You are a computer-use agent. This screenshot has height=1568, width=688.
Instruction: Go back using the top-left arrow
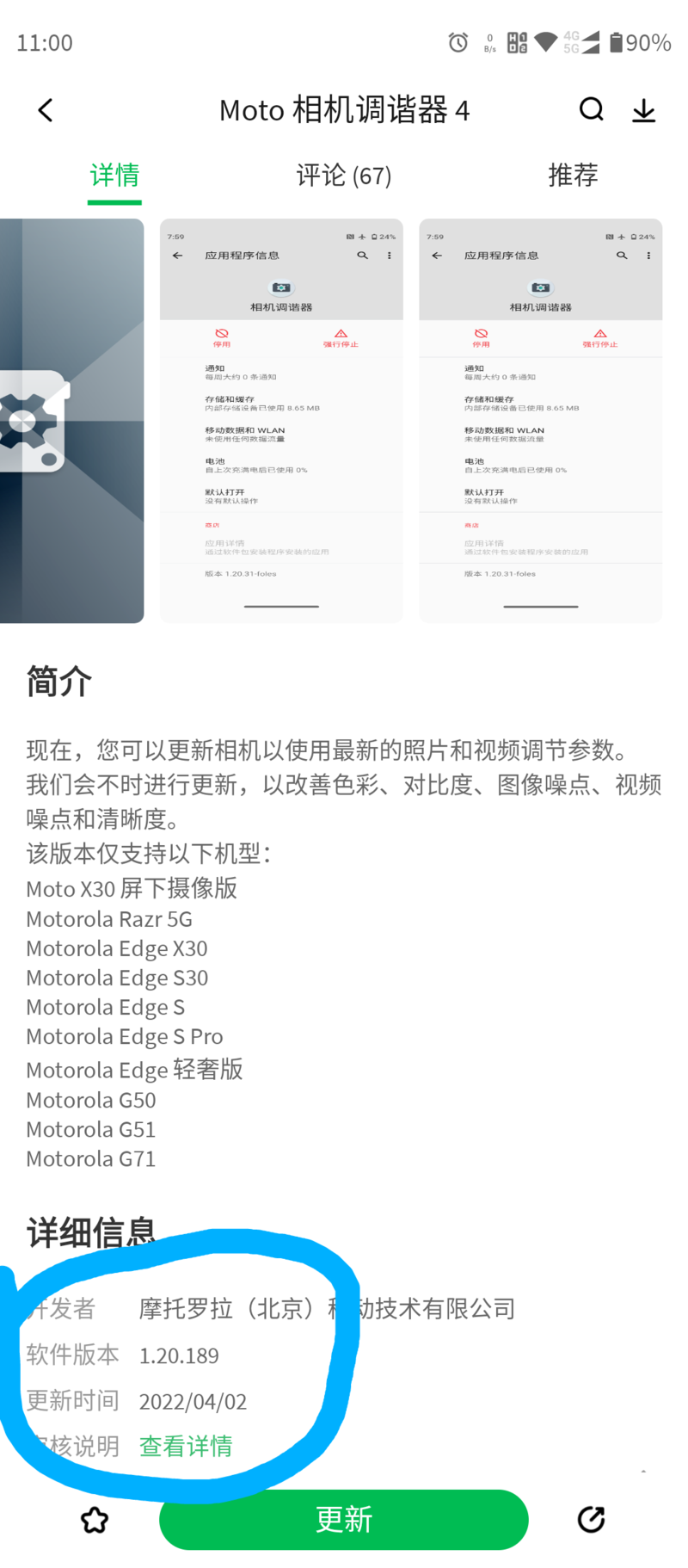pyautogui.click(x=46, y=110)
